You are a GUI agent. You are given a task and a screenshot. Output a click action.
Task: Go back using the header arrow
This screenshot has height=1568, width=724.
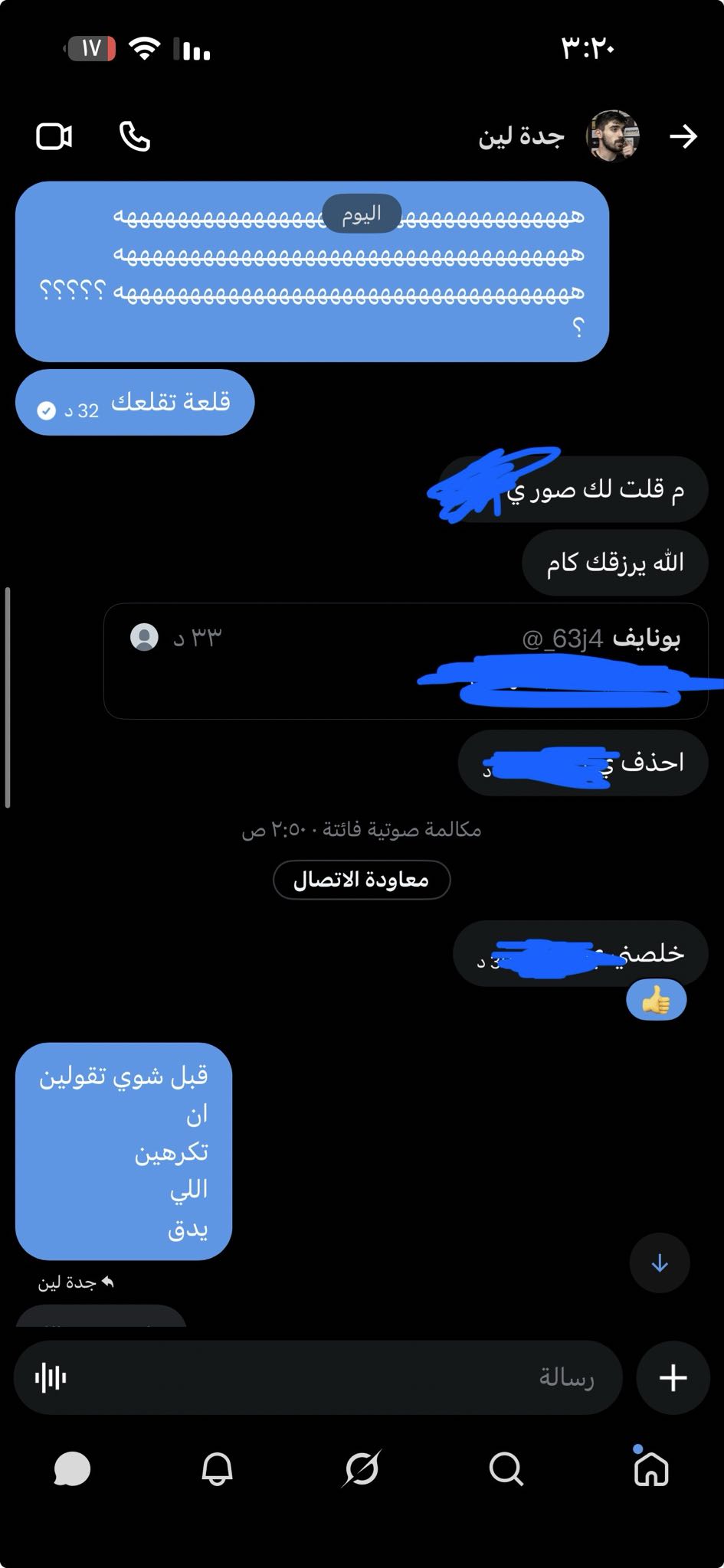pos(683,136)
